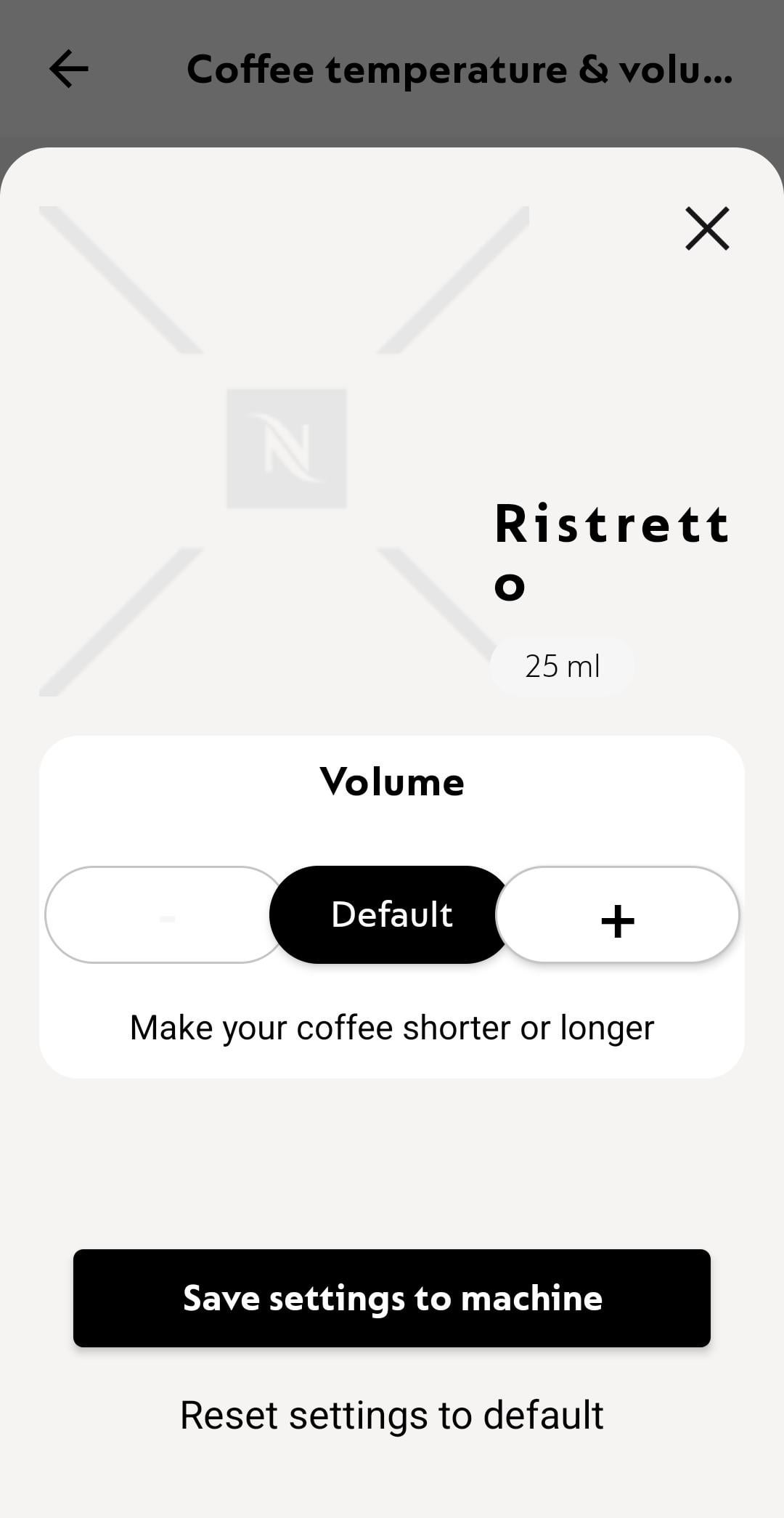Go back using the top arrow

click(69, 70)
